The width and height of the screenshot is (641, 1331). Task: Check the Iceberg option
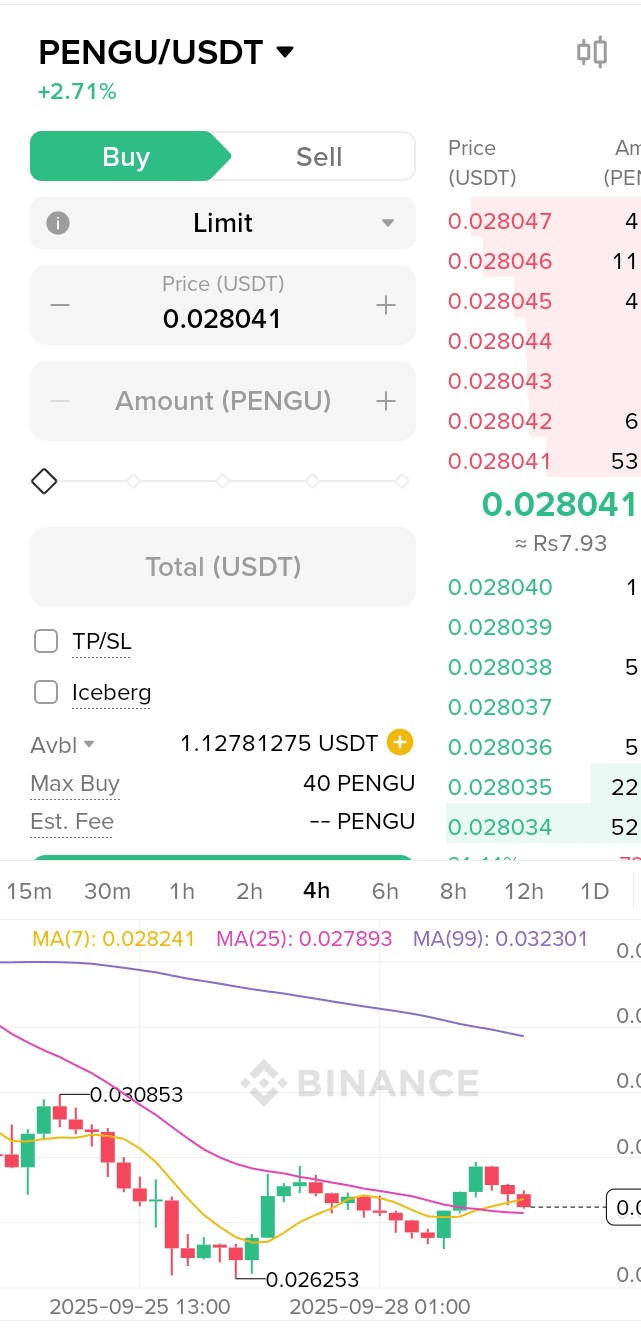click(46, 692)
